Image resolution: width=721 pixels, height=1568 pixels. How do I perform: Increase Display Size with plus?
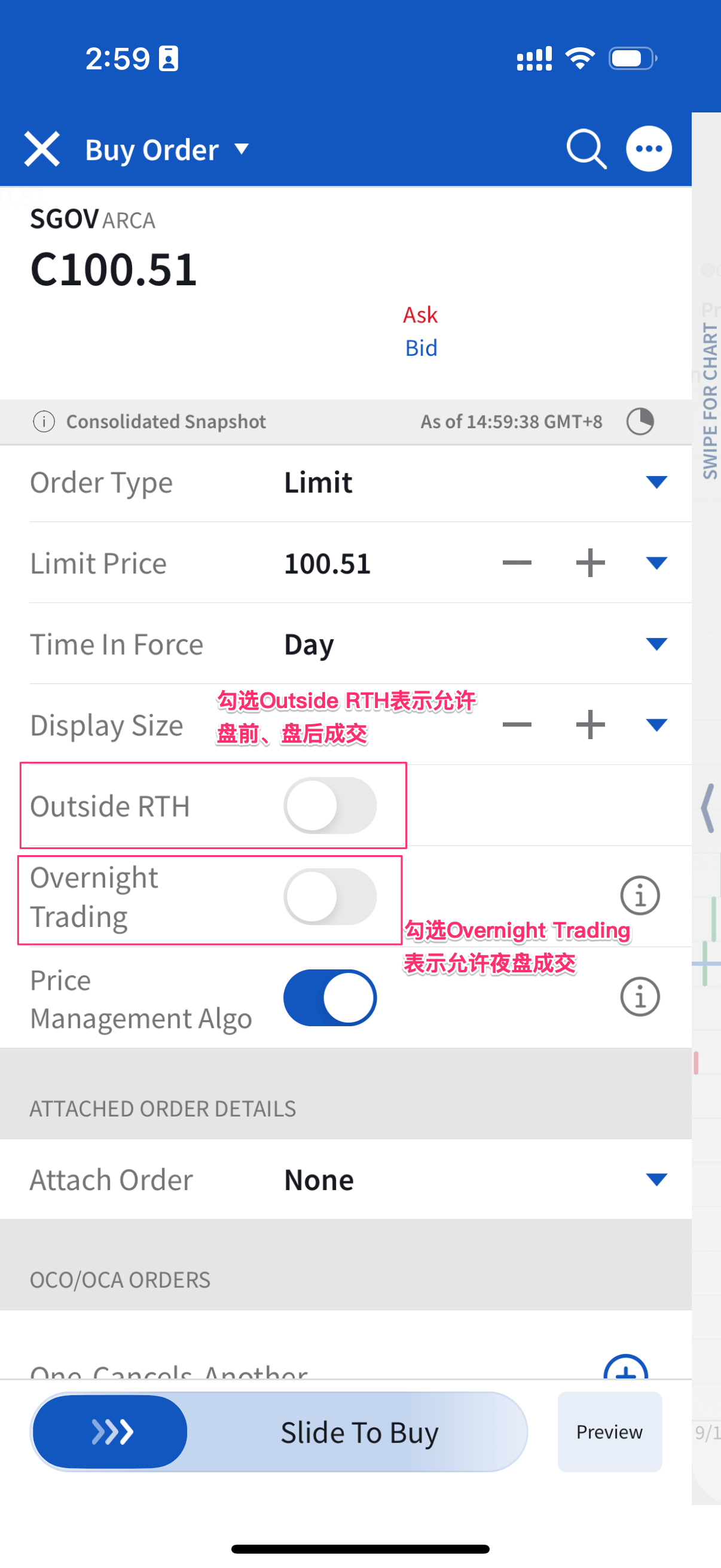click(589, 724)
